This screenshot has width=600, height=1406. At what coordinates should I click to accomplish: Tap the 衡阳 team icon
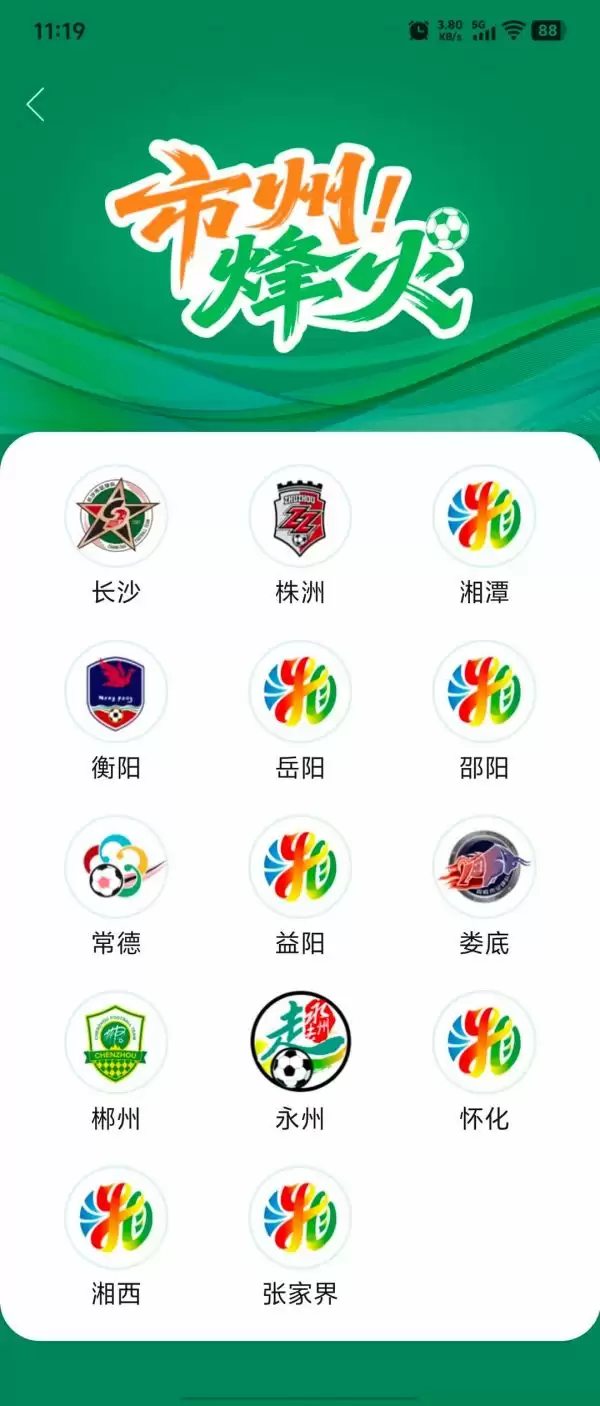pyautogui.click(x=116, y=692)
